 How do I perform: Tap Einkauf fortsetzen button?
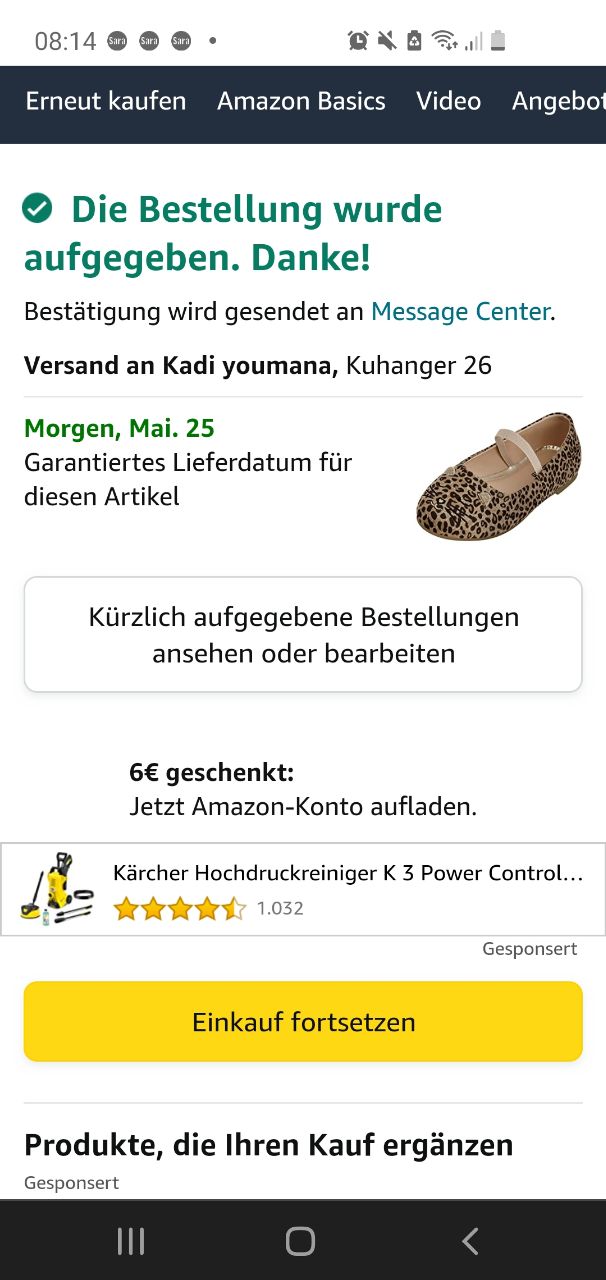(303, 1021)
